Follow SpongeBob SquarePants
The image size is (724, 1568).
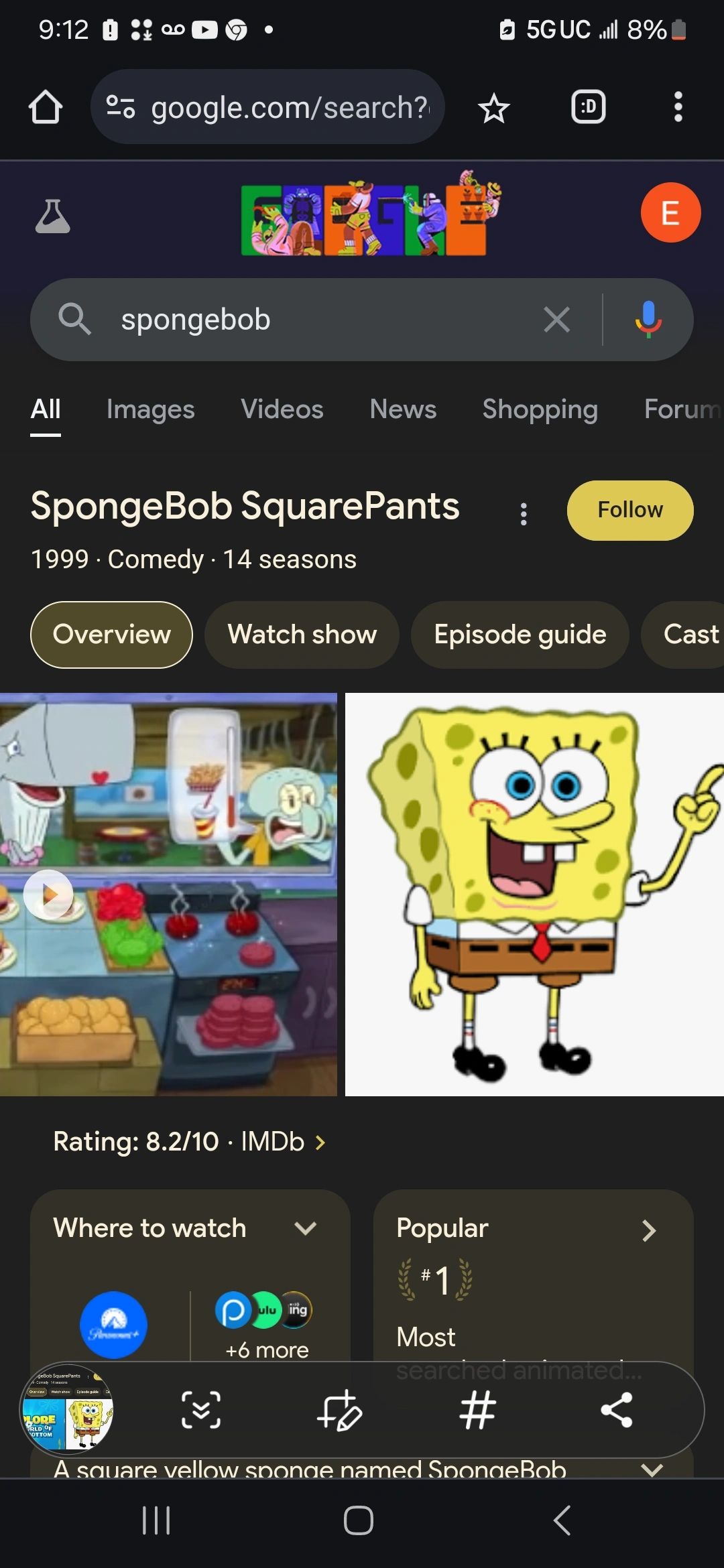[629, 510]
